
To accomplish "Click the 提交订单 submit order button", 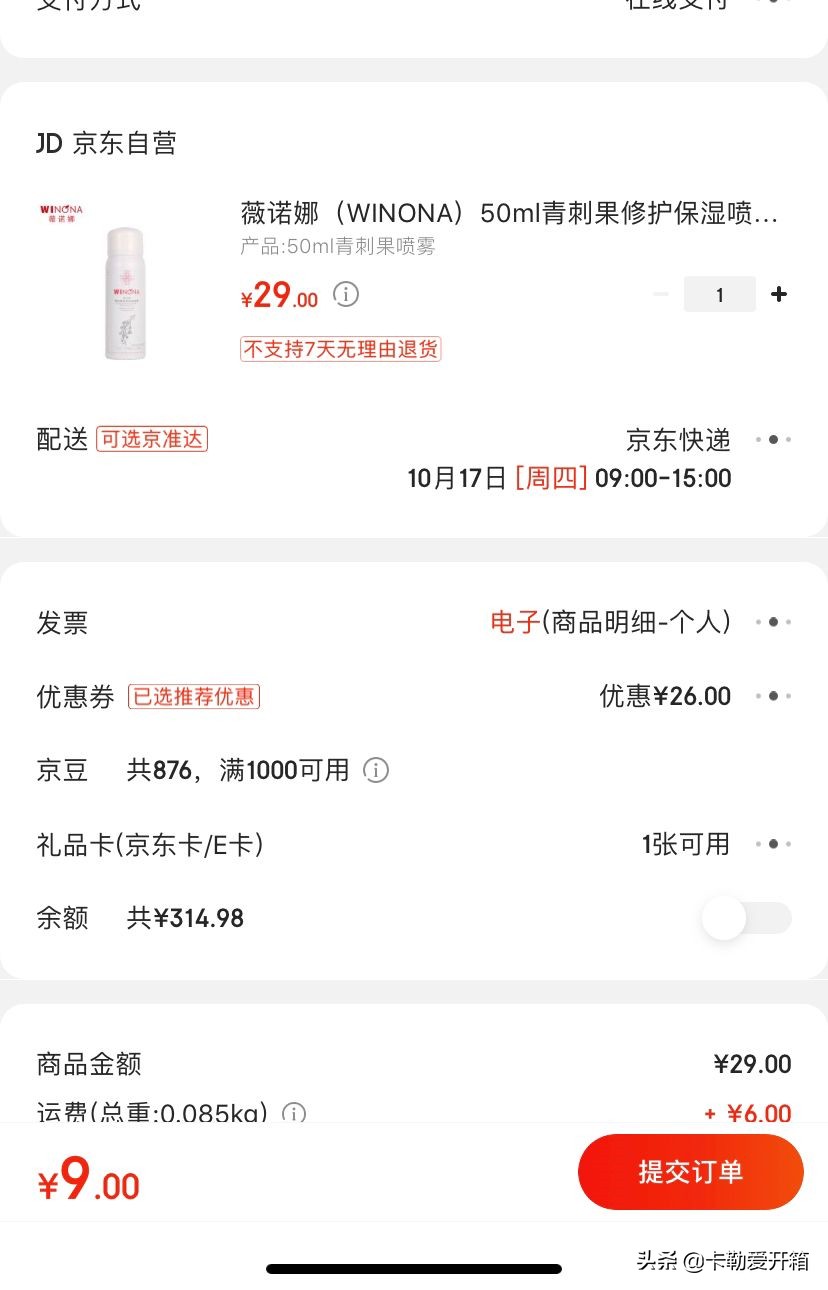I will [x=690, y=1171].
